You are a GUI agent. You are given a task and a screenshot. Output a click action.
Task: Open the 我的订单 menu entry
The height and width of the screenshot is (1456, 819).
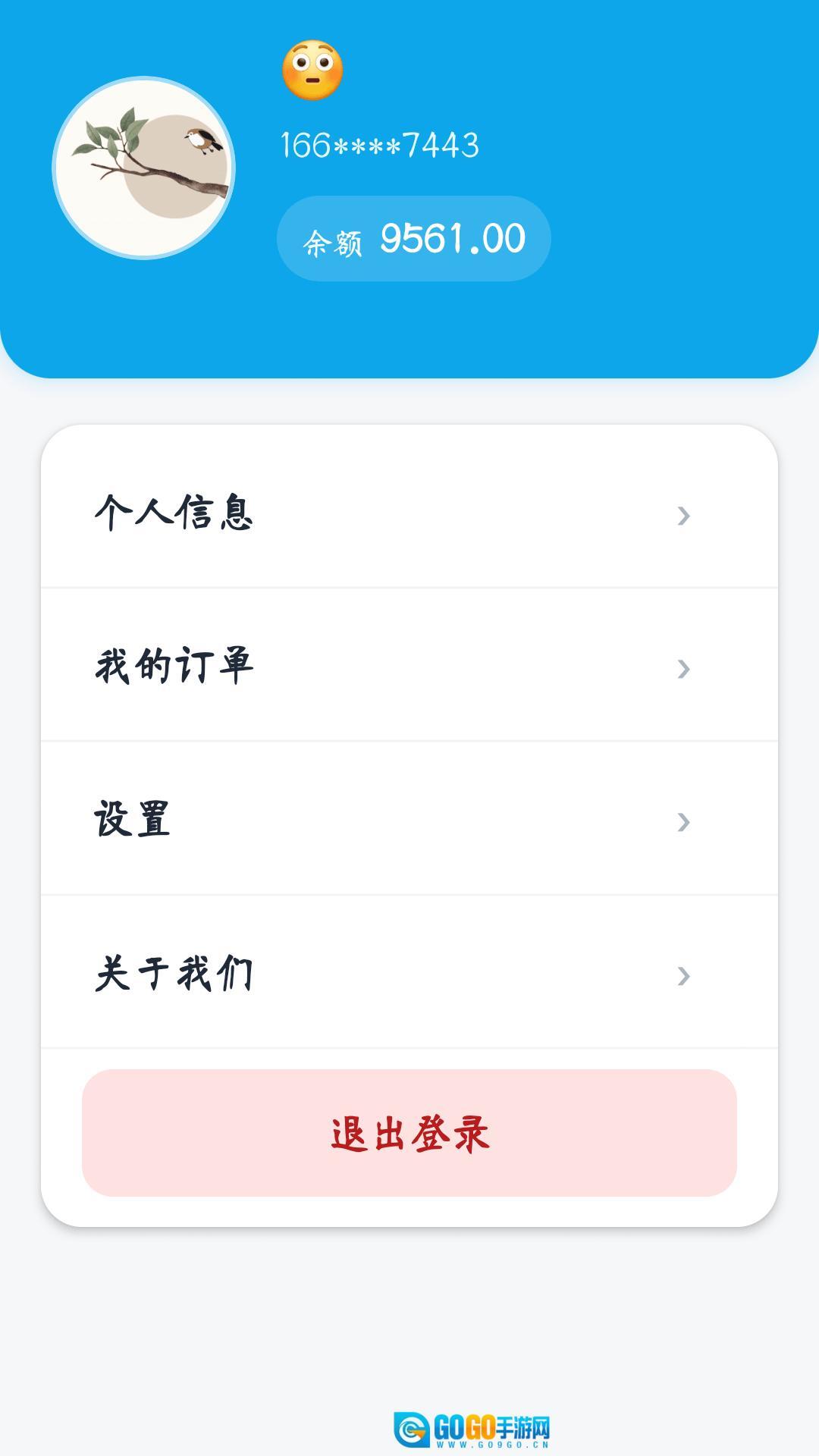click(174, 667)
